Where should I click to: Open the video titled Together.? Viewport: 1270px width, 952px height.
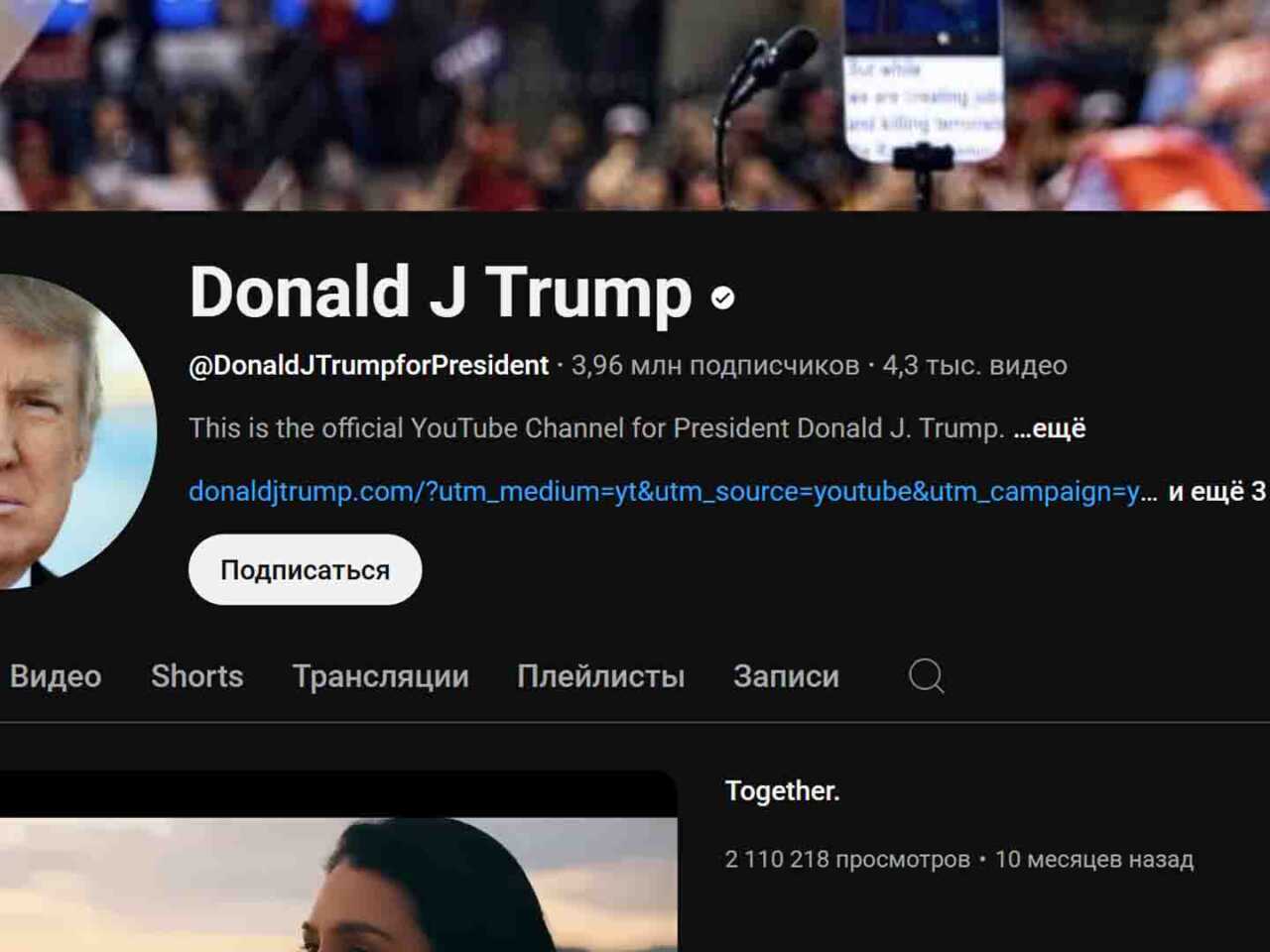pos(782,791)
